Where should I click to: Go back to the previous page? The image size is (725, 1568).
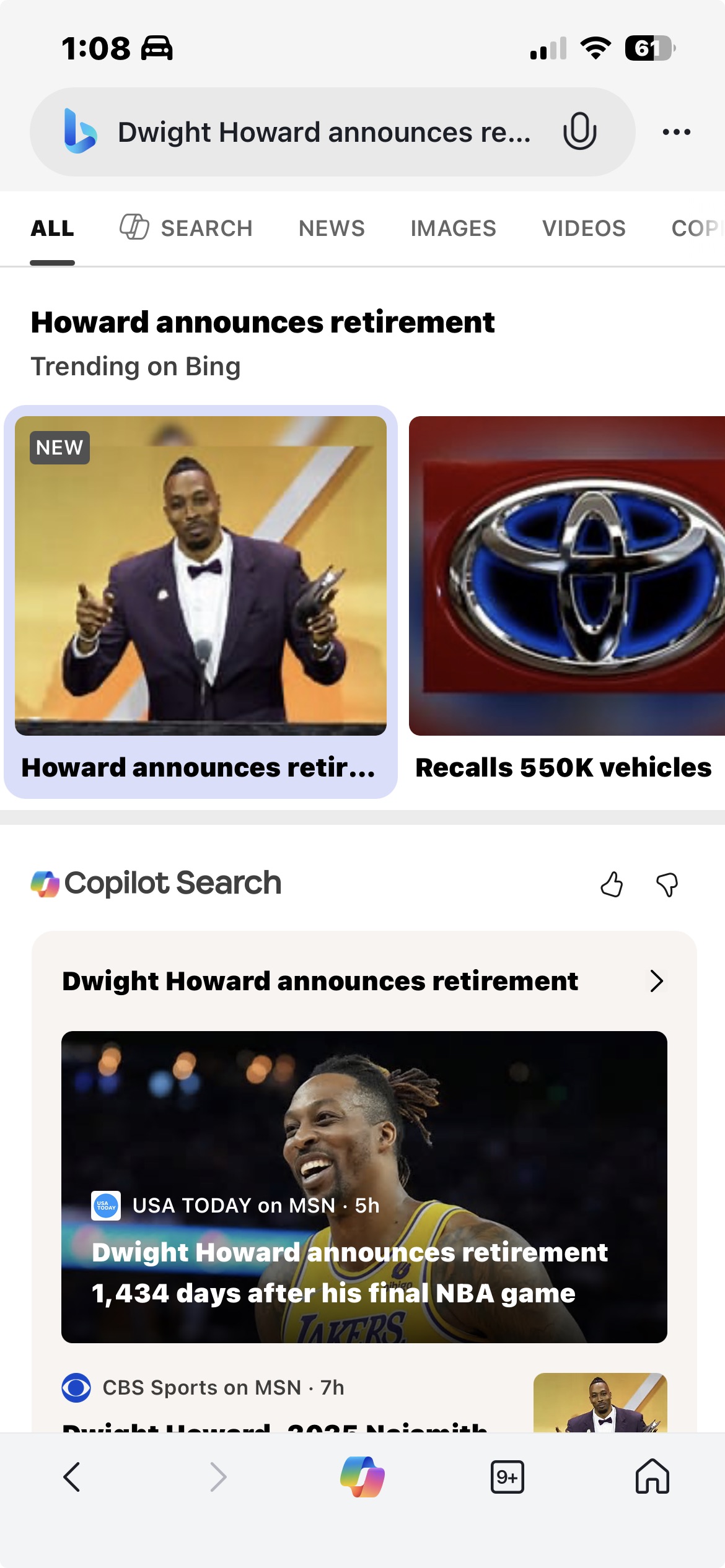(x=72, y=1476)
